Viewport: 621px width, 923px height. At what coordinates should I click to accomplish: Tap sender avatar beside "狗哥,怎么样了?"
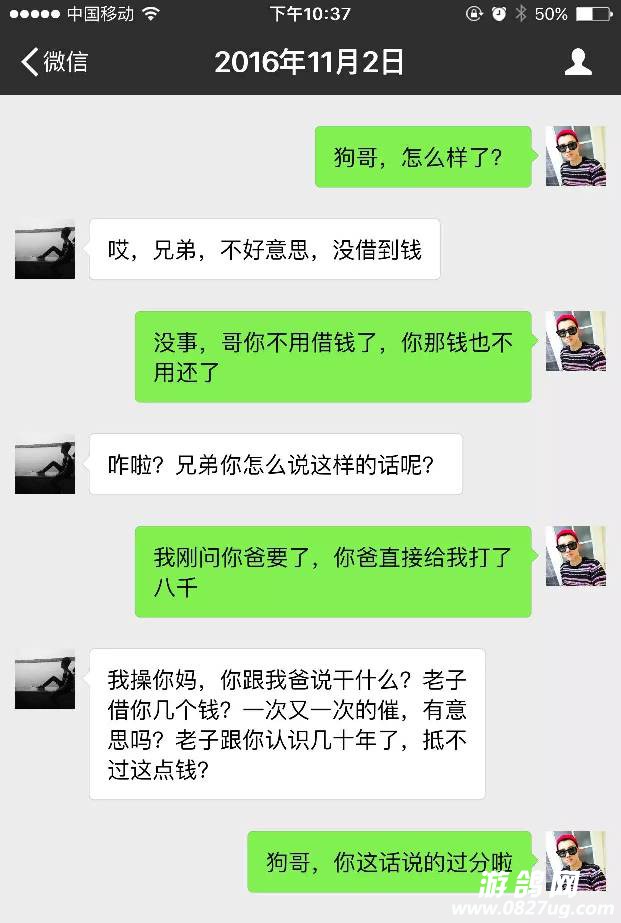(575, 156)
